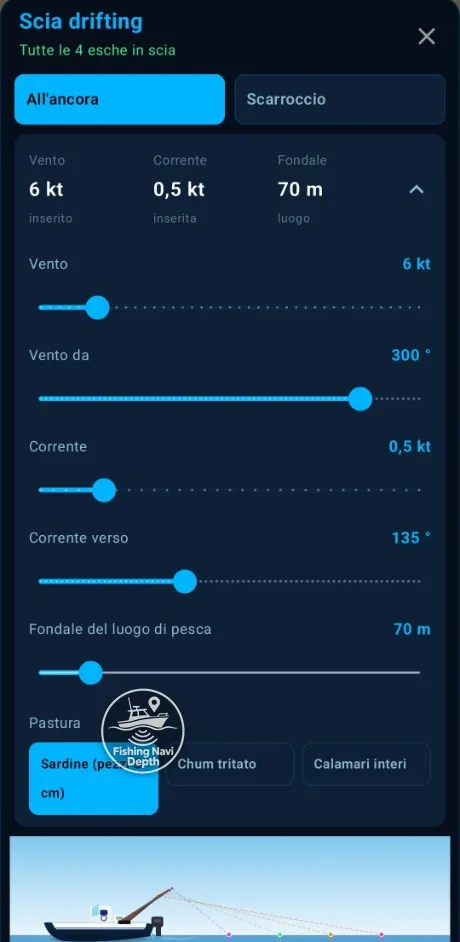Choose Chum tritato as pastura
The height and width of the screenshot is (942, 460).
tap(230, 764)
